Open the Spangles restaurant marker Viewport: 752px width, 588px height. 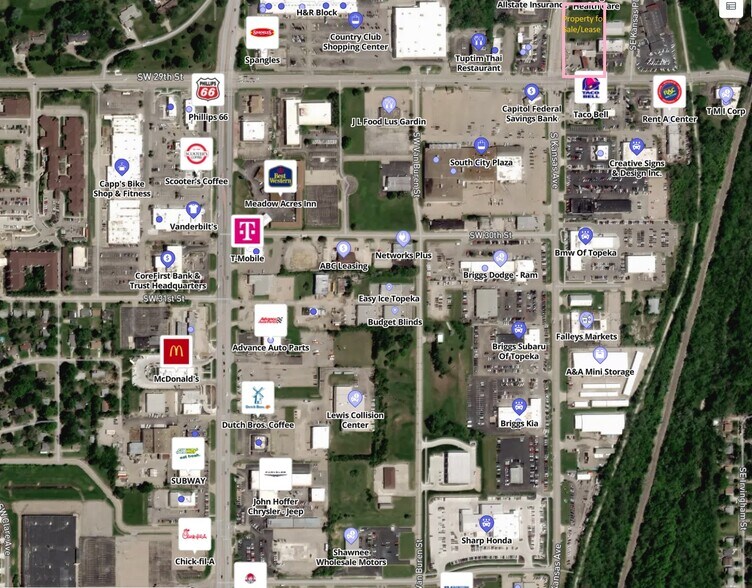262,32
